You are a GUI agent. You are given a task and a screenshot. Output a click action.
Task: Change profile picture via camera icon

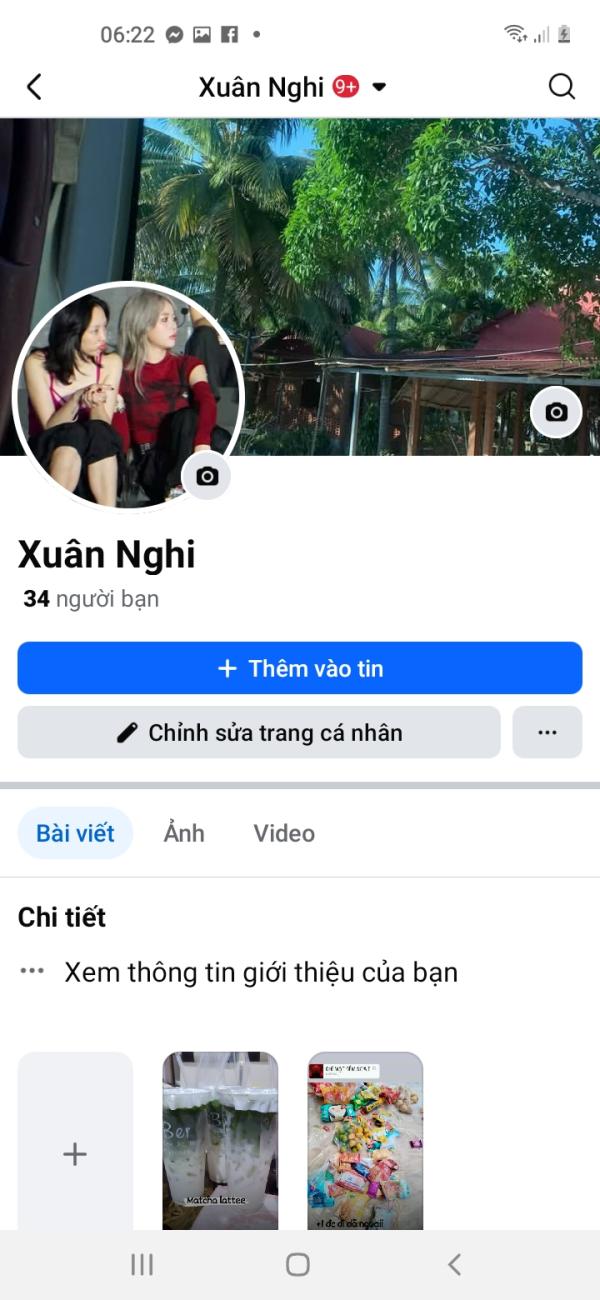tap(207, 477)
